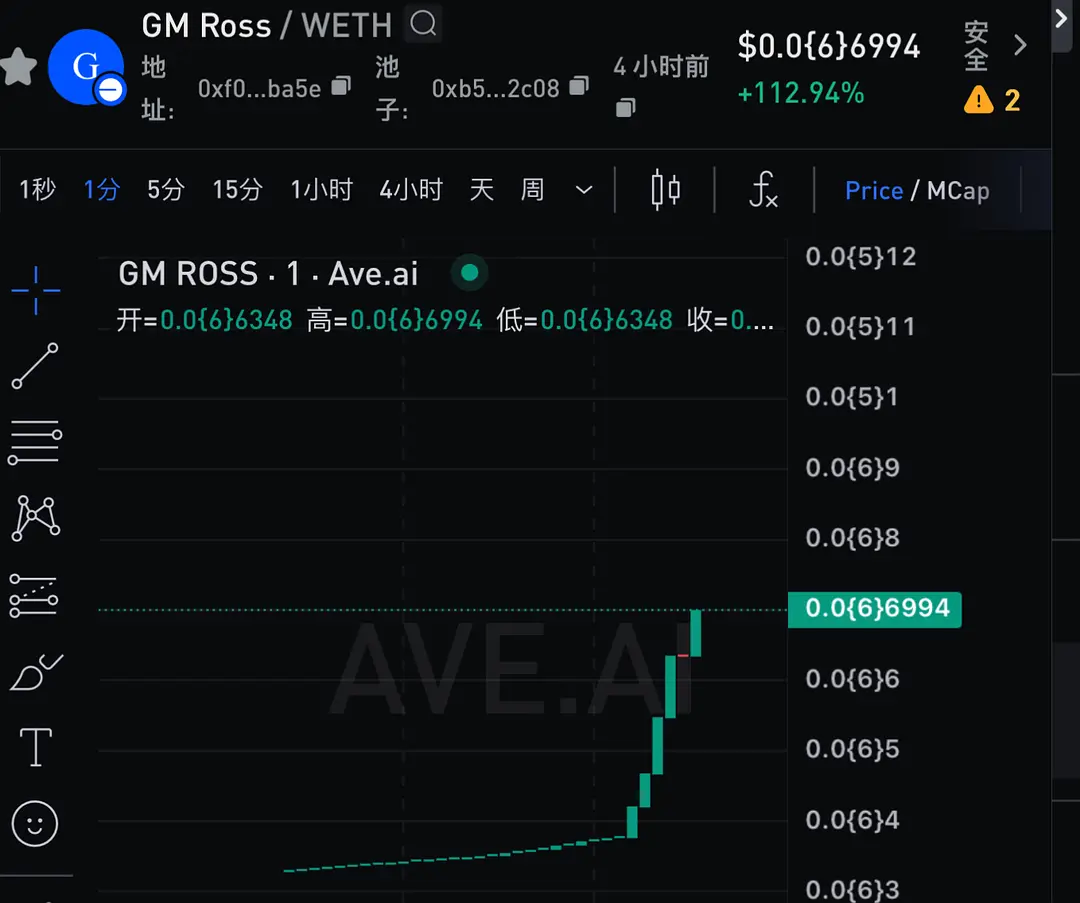Choose the 15分 timeframe

[x=237, y=189]
